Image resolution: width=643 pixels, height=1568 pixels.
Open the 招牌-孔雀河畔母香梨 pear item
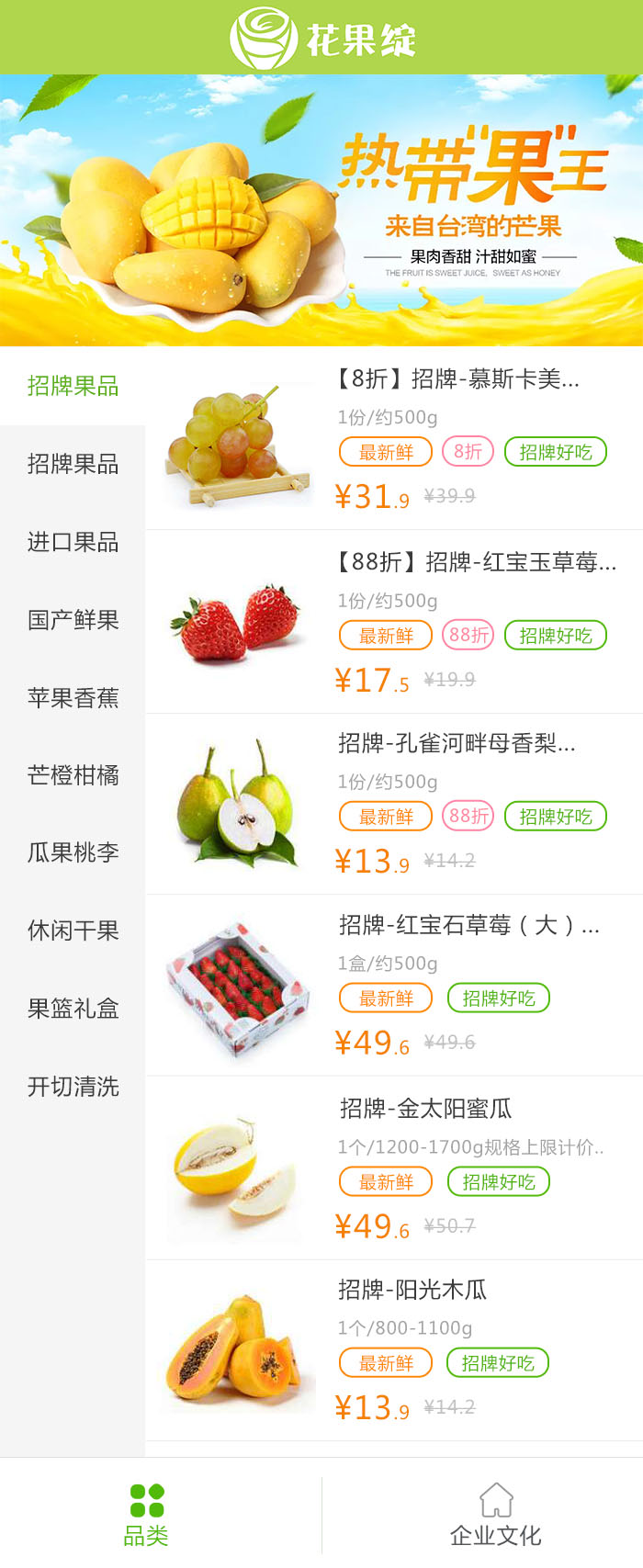[x=456, y=744]
